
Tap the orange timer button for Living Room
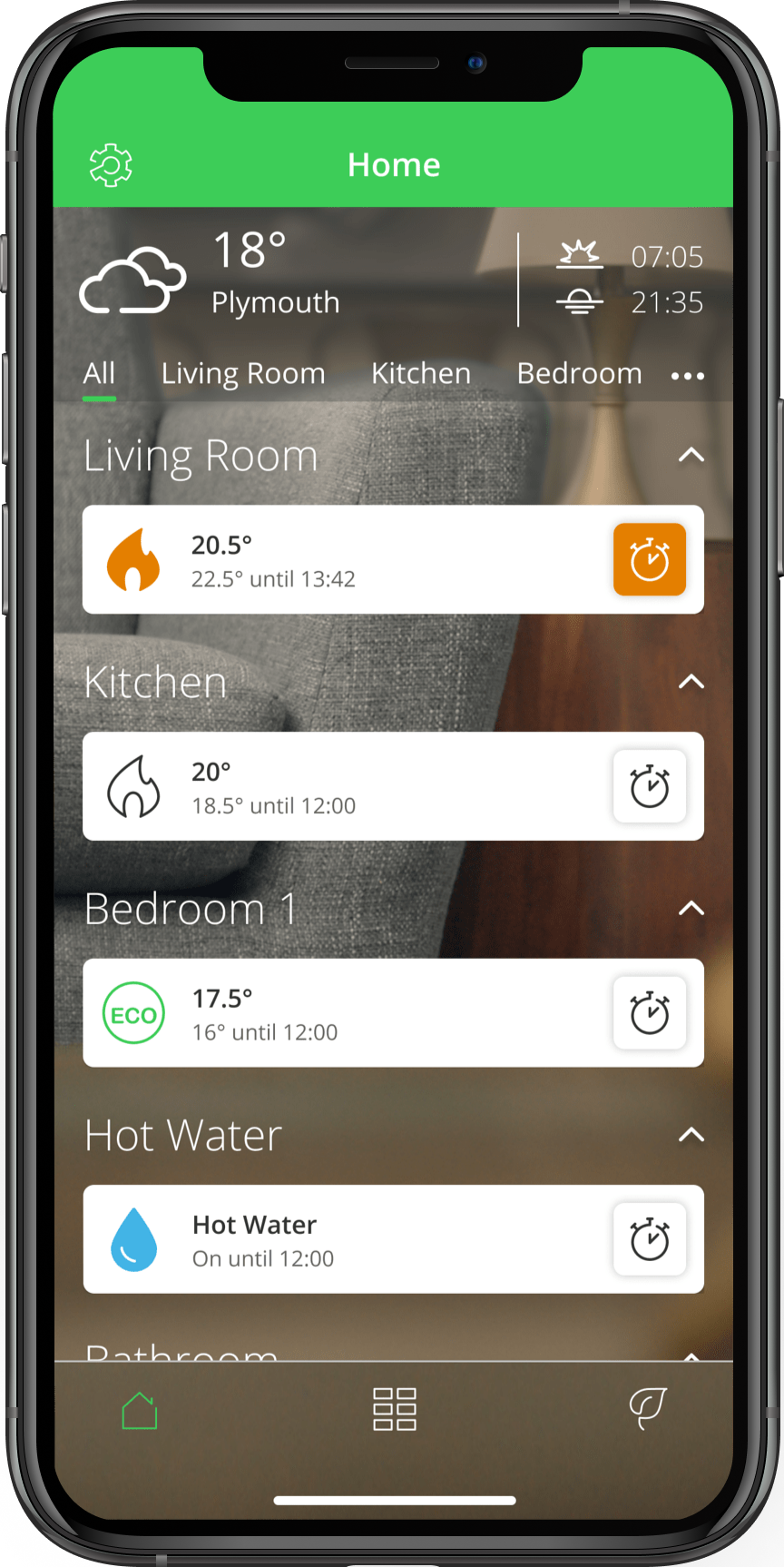point(650,560)
